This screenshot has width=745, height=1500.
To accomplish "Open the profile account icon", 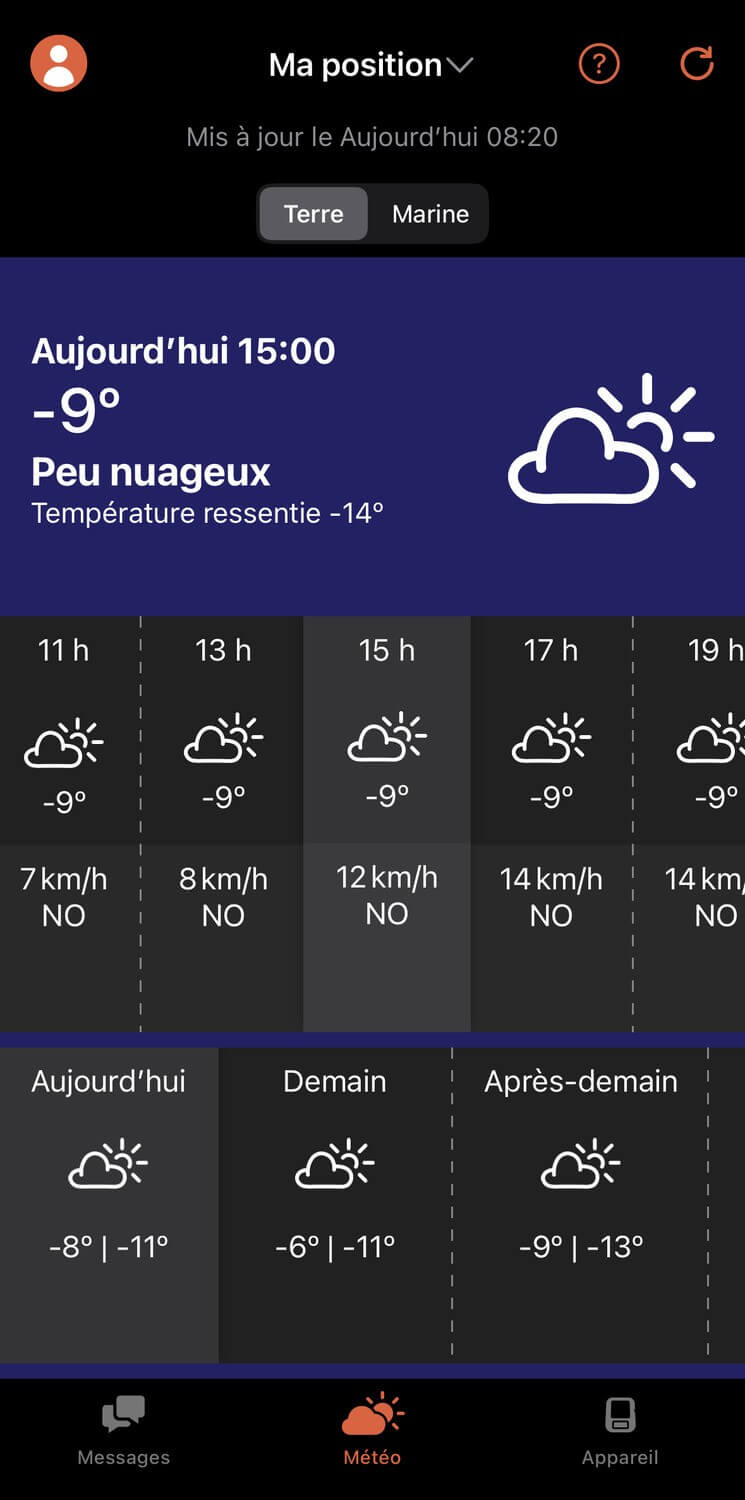I will pyautogui.click(x=59, y=63).
